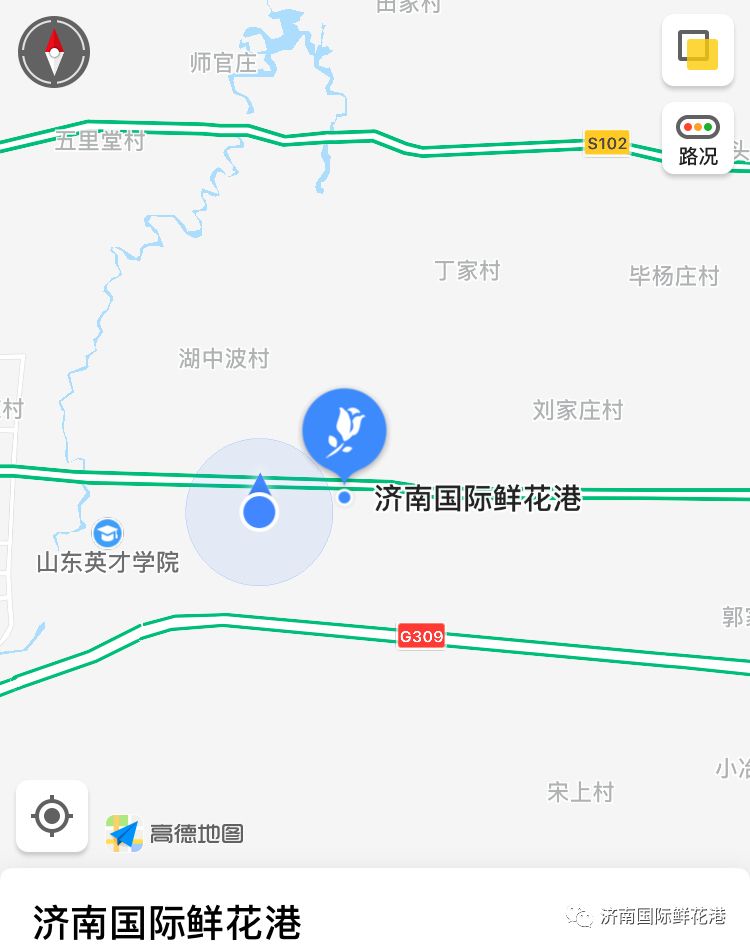This screenshot has width=750, height=949.
Task: Toggle the 路况 traffic layer
Action: [x=697, y=138]
